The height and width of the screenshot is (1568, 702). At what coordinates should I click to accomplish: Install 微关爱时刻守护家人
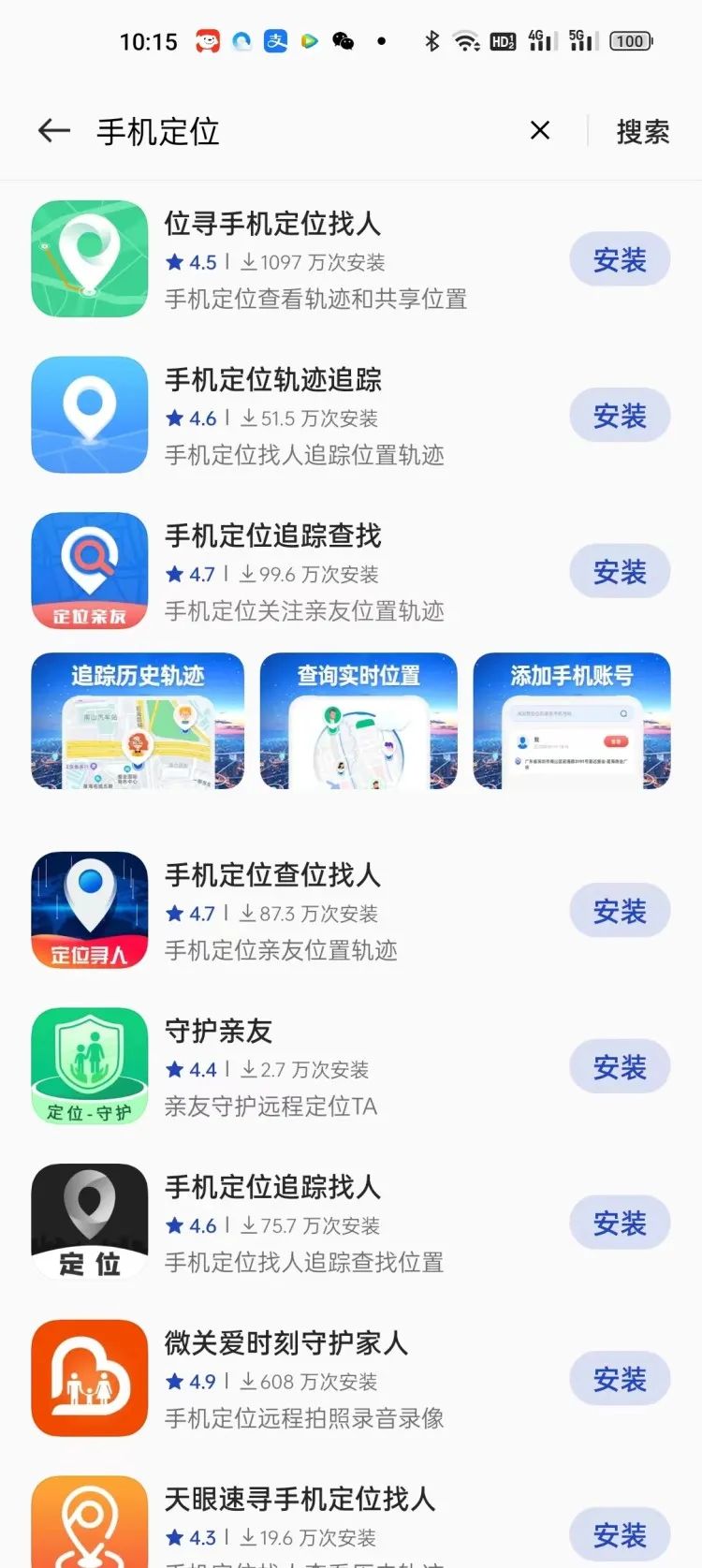[x=619, y=1379]
